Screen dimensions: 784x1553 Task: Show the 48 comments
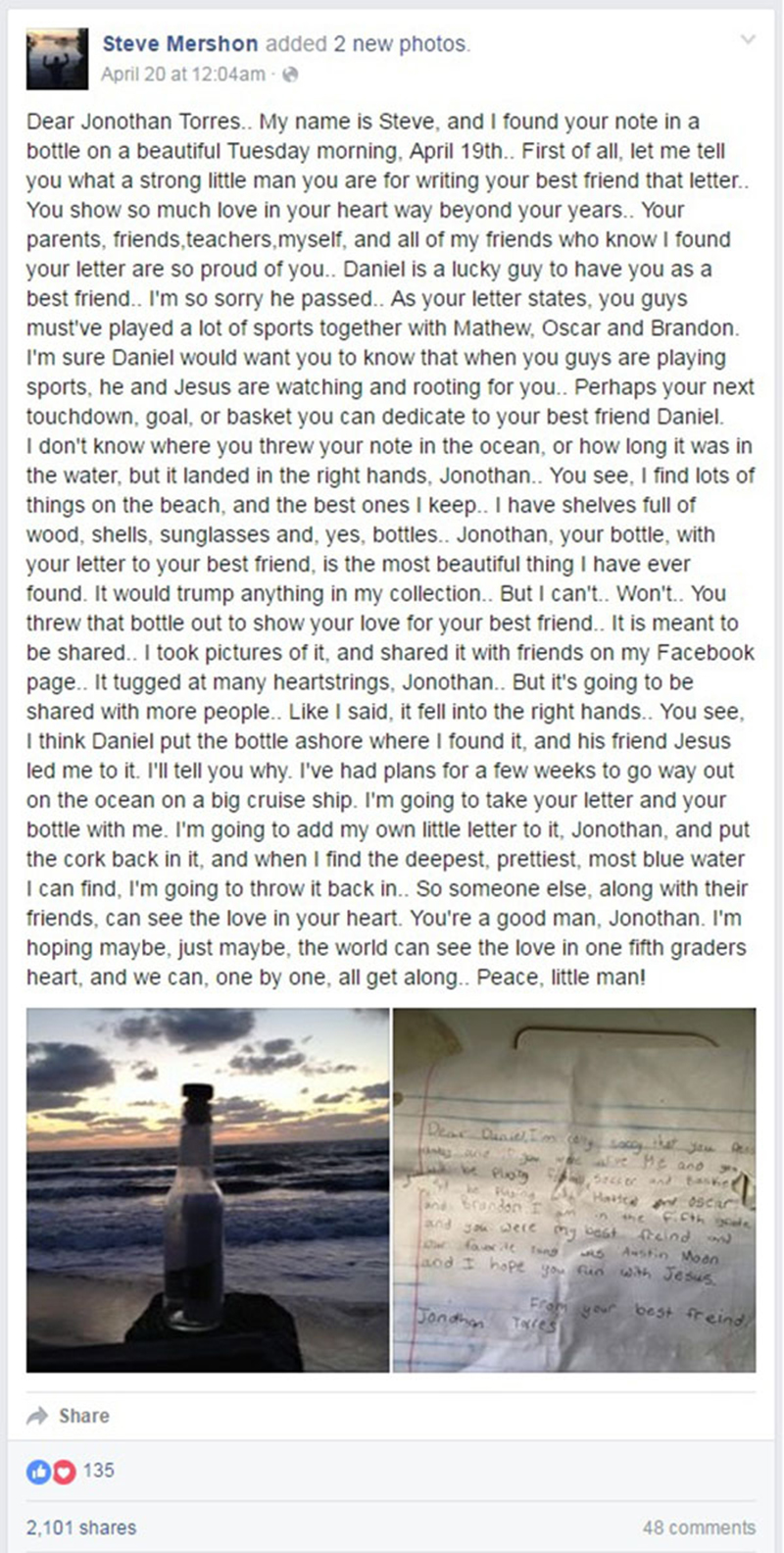699,1528
